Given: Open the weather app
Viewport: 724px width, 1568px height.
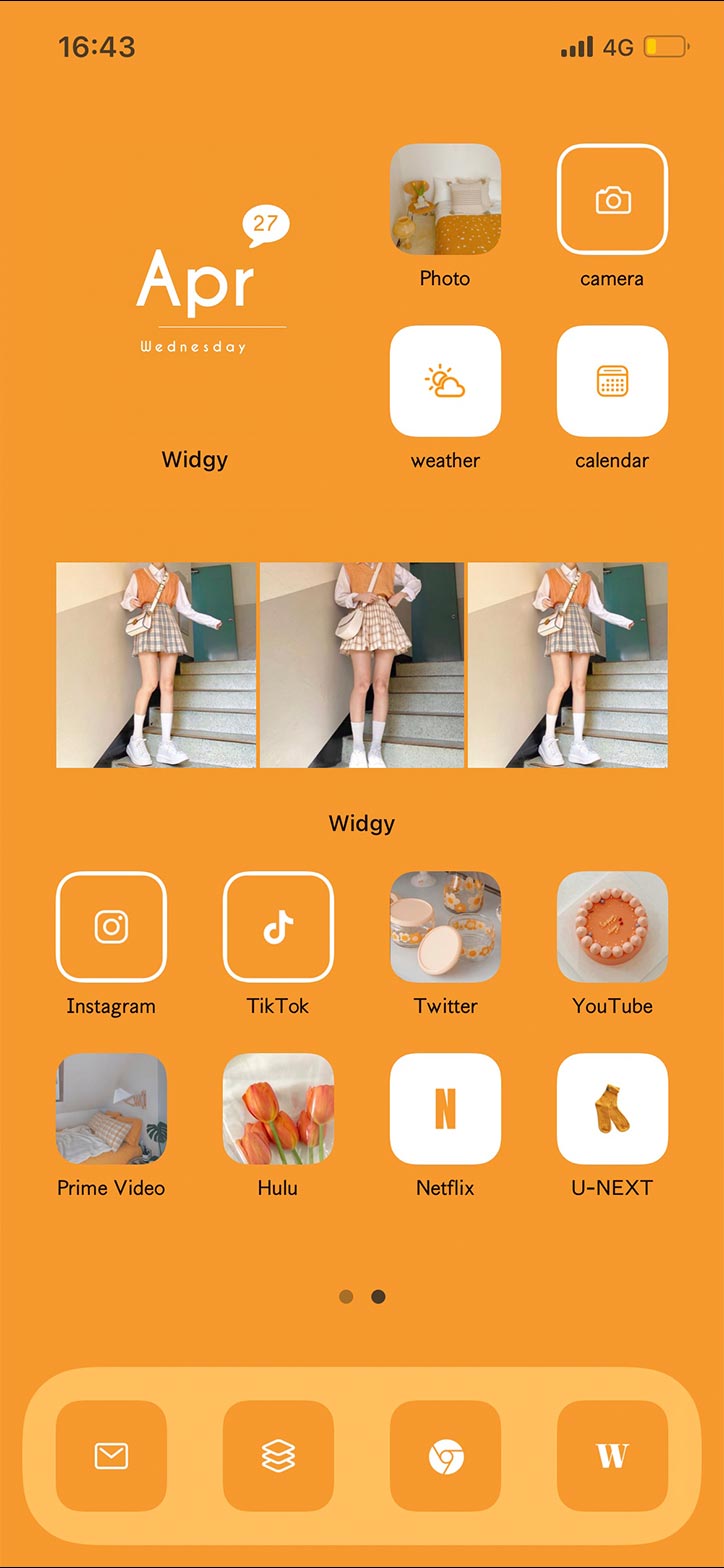Looking at the screenshot, I should (445, 381).
